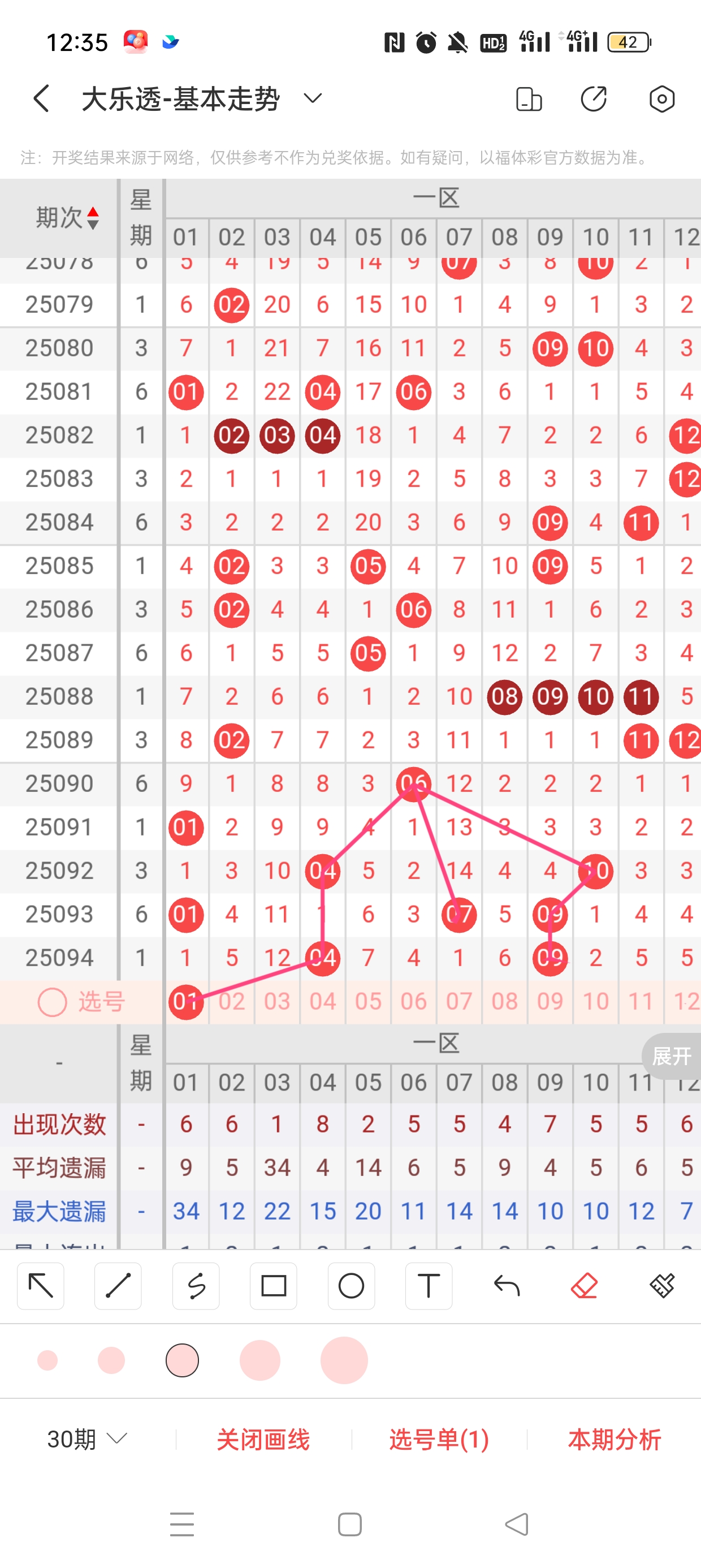Select number 02 in the 选号 row
The height and width of the screenshot is (1568, 701).
point(232,1001)
